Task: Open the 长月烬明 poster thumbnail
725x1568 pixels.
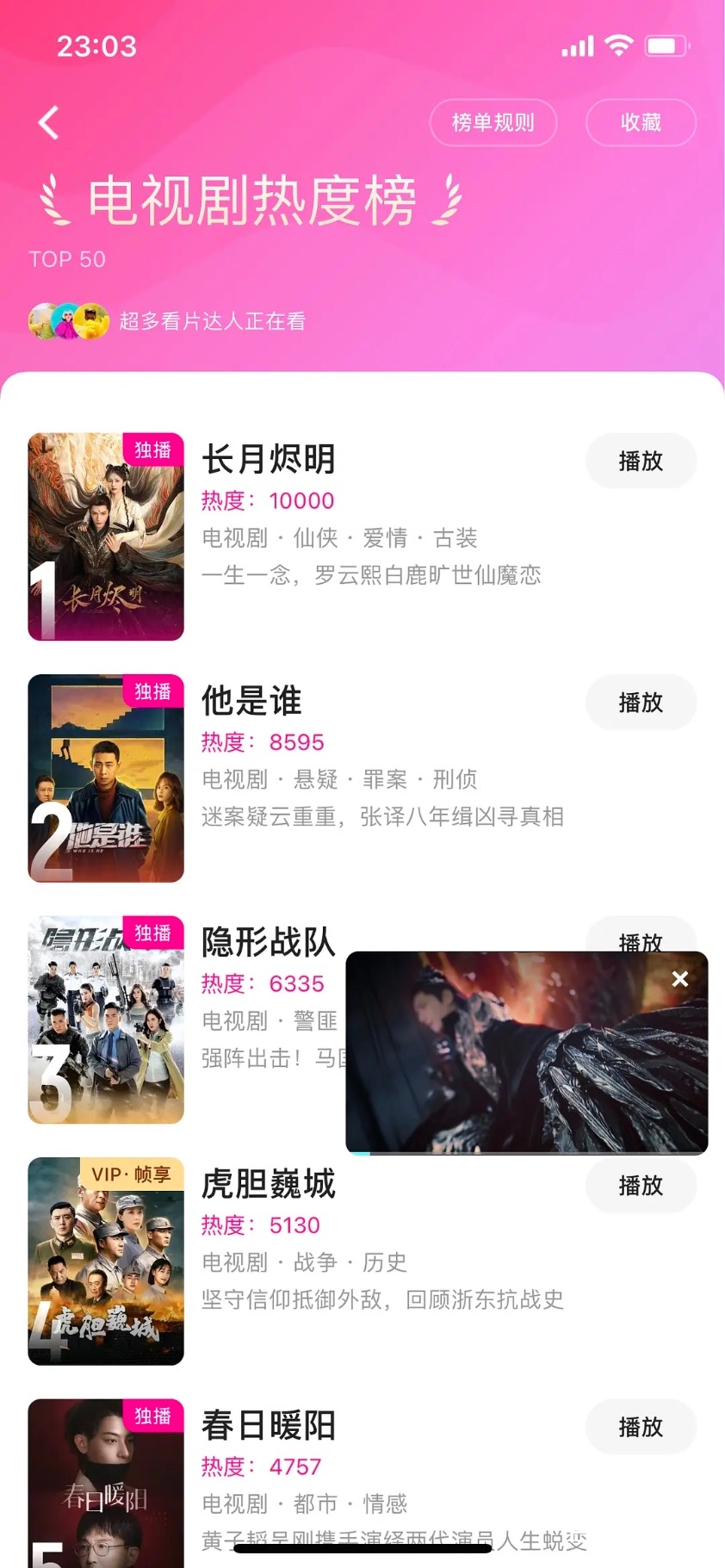Action: 106,536
